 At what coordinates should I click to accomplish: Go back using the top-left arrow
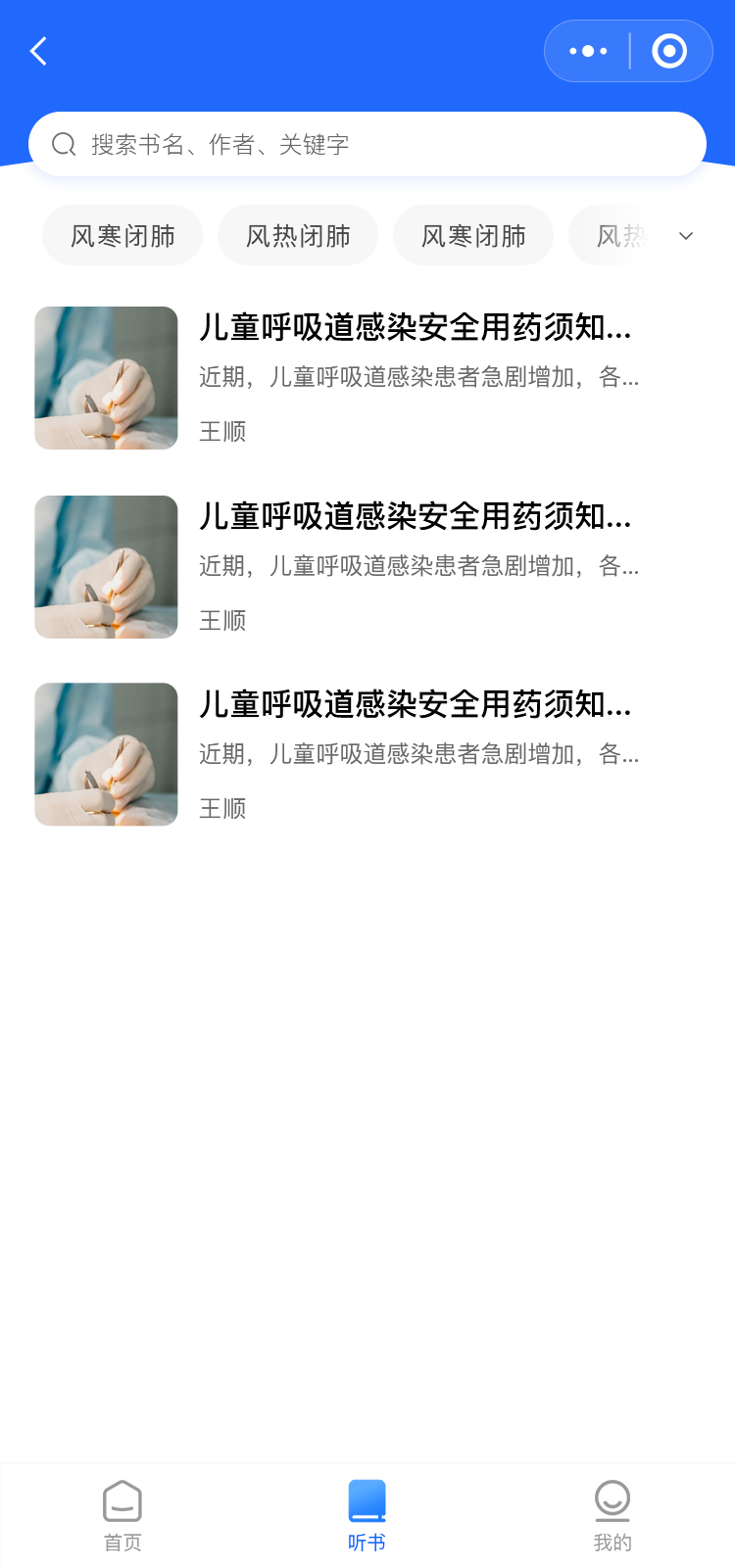click(39, 51)
